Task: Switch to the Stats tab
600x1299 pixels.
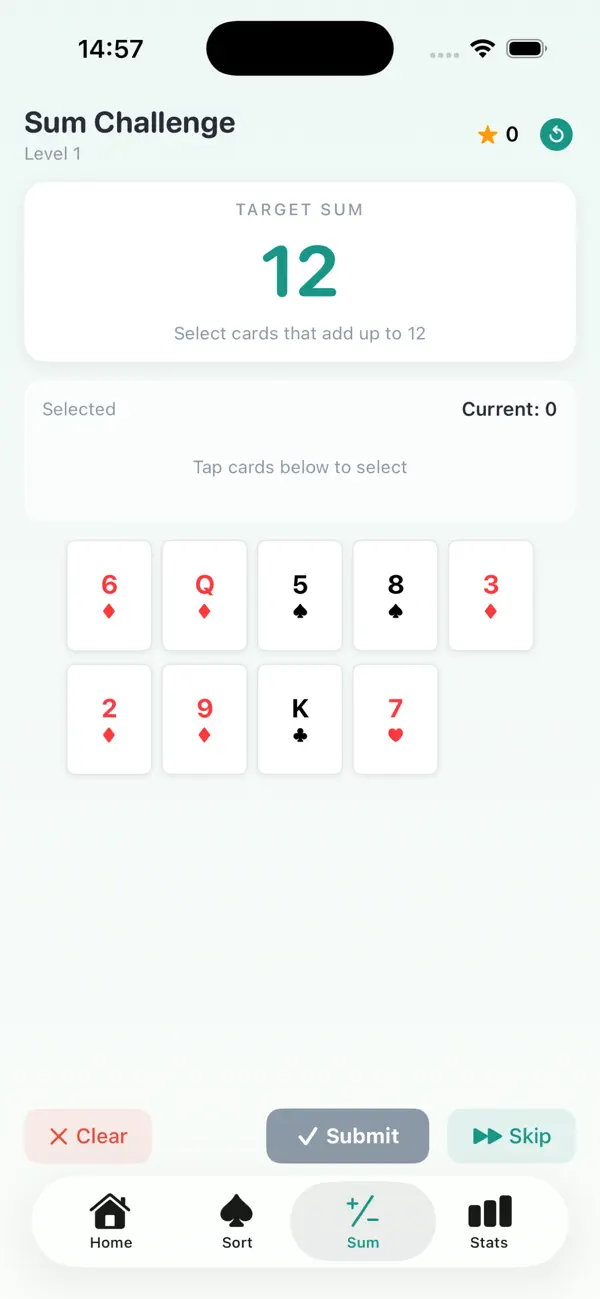Action: [489, 1222]
